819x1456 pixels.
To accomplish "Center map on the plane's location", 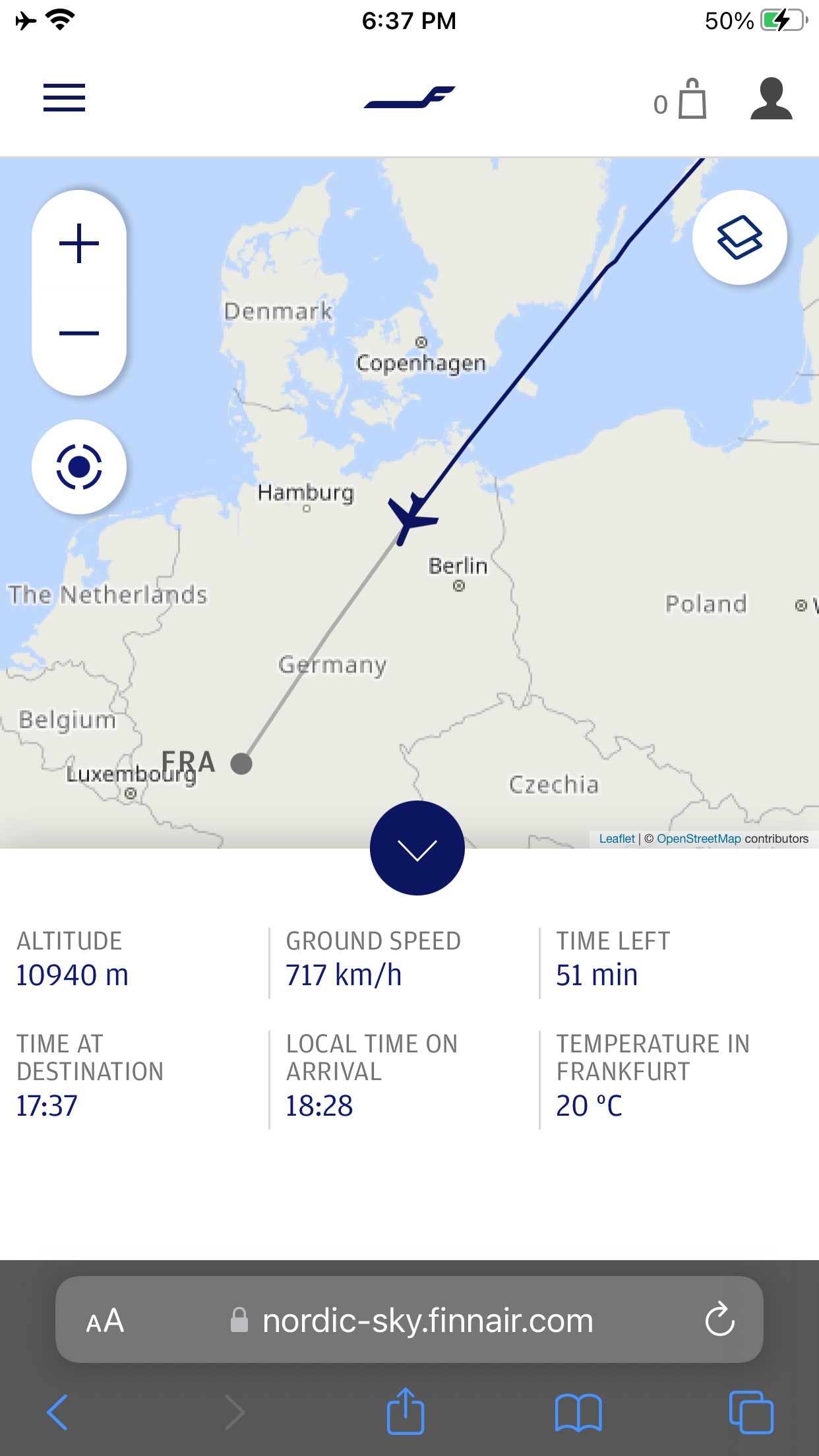I will point(78,466).
